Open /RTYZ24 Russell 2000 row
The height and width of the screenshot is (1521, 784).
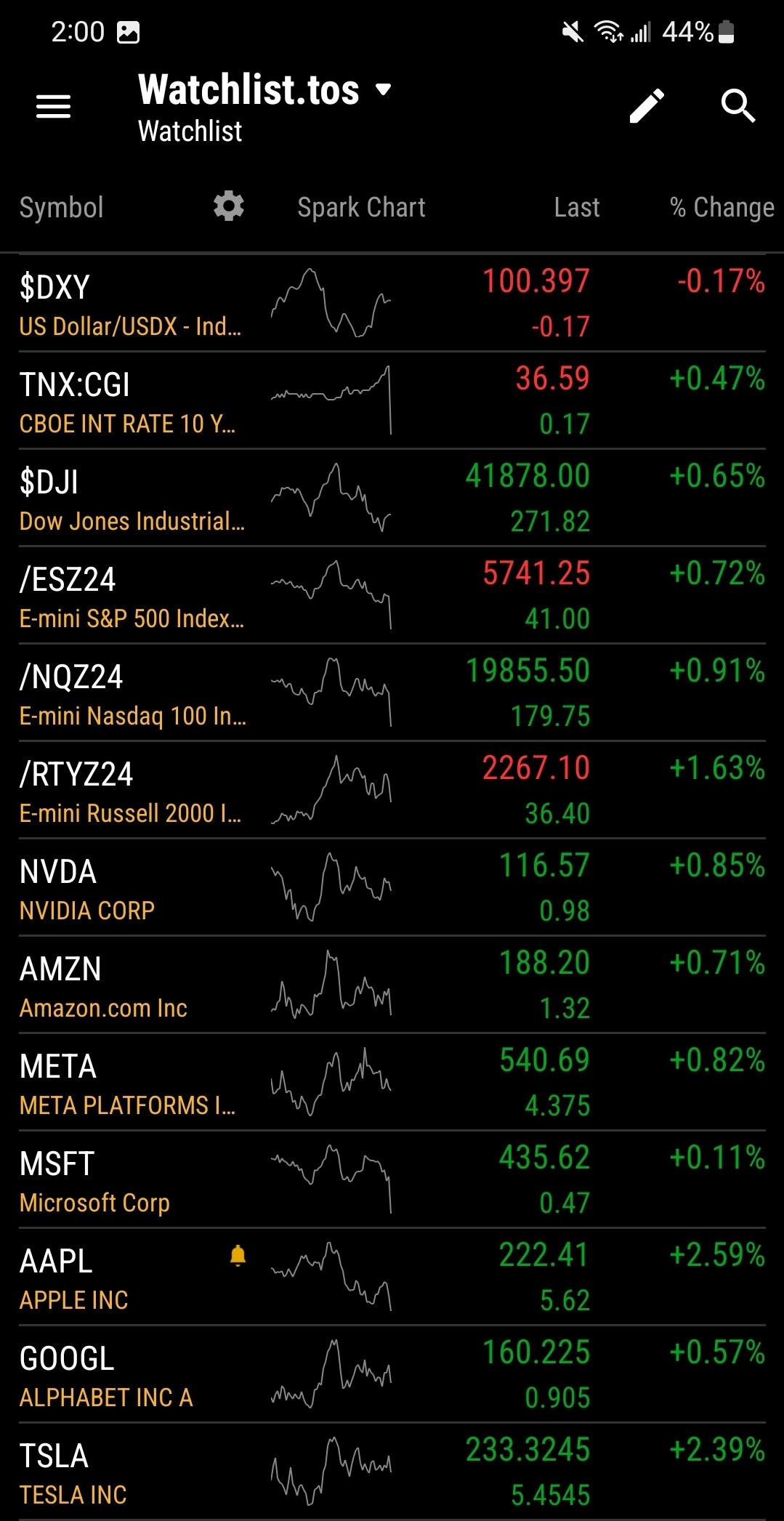392,790
